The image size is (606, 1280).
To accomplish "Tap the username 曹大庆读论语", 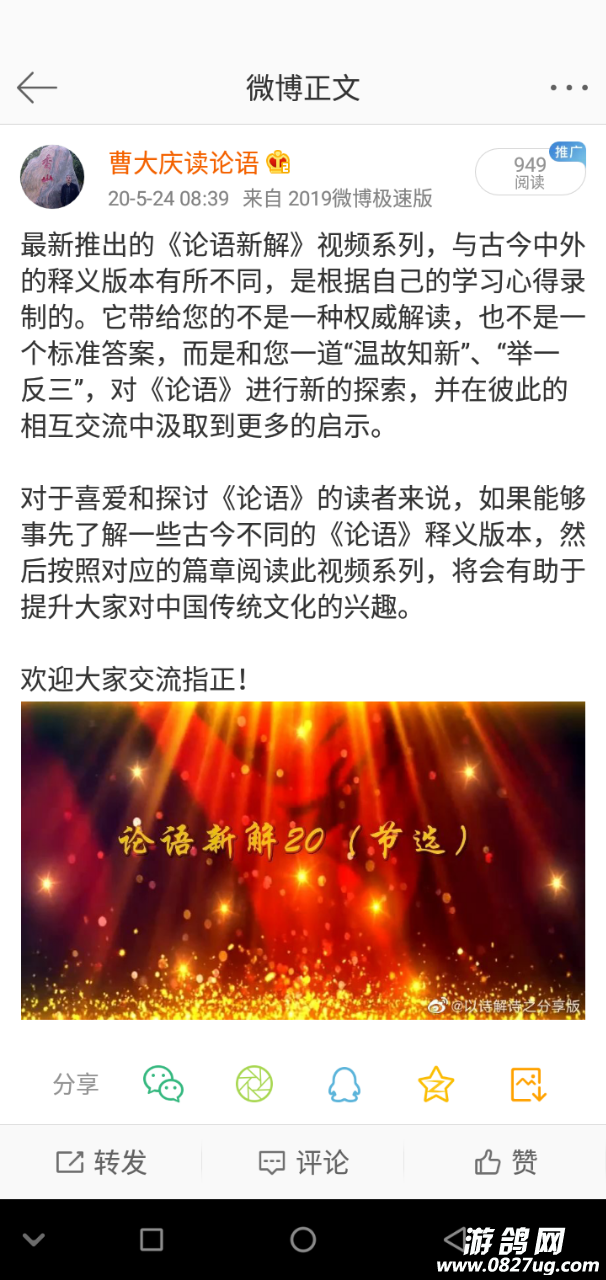I will tap(184, 163).
